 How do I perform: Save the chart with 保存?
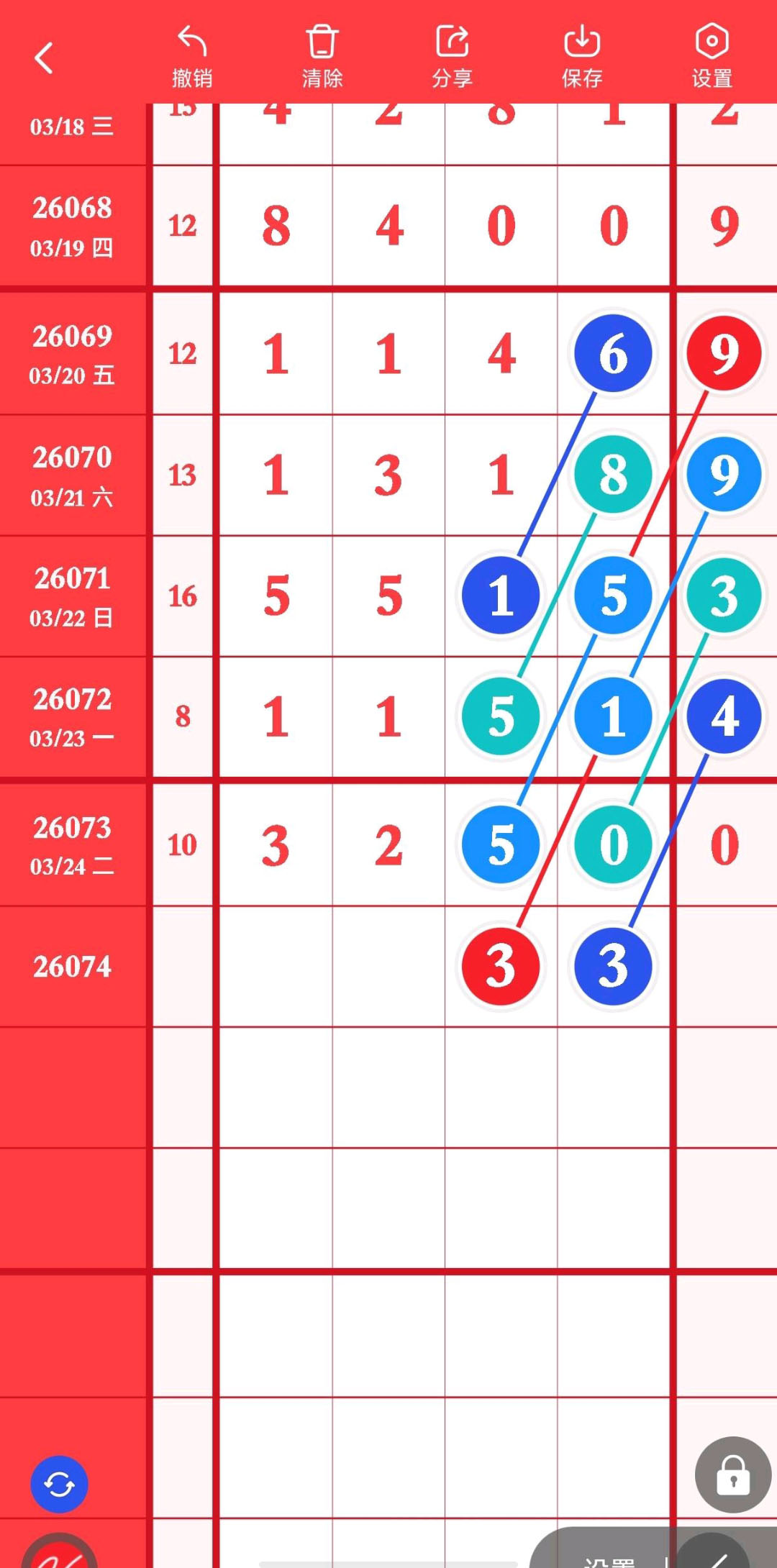(x=581, y=57)
